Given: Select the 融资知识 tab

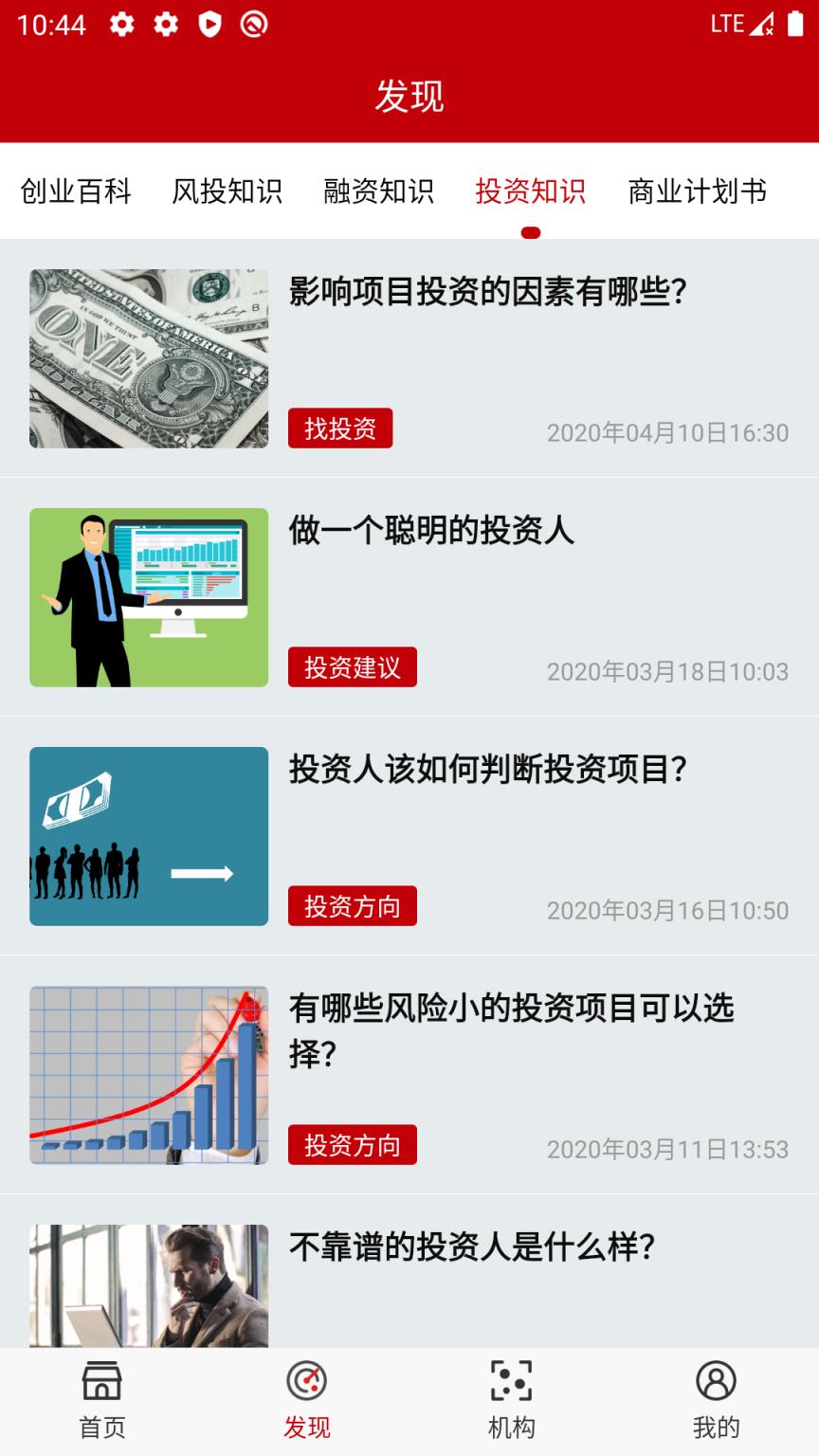Looking at the screenshot, I should click(379, 191).
